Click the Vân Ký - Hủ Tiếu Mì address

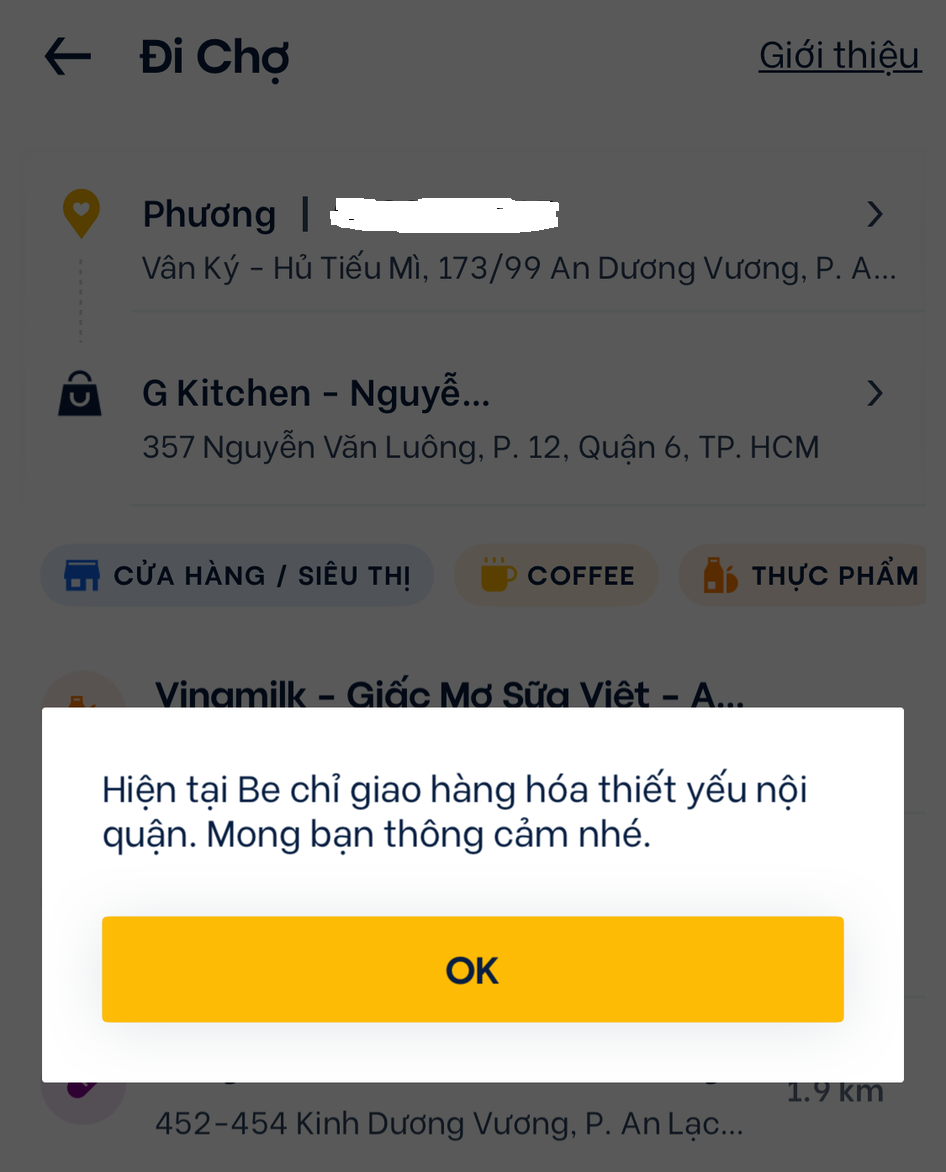coord(520,268)
